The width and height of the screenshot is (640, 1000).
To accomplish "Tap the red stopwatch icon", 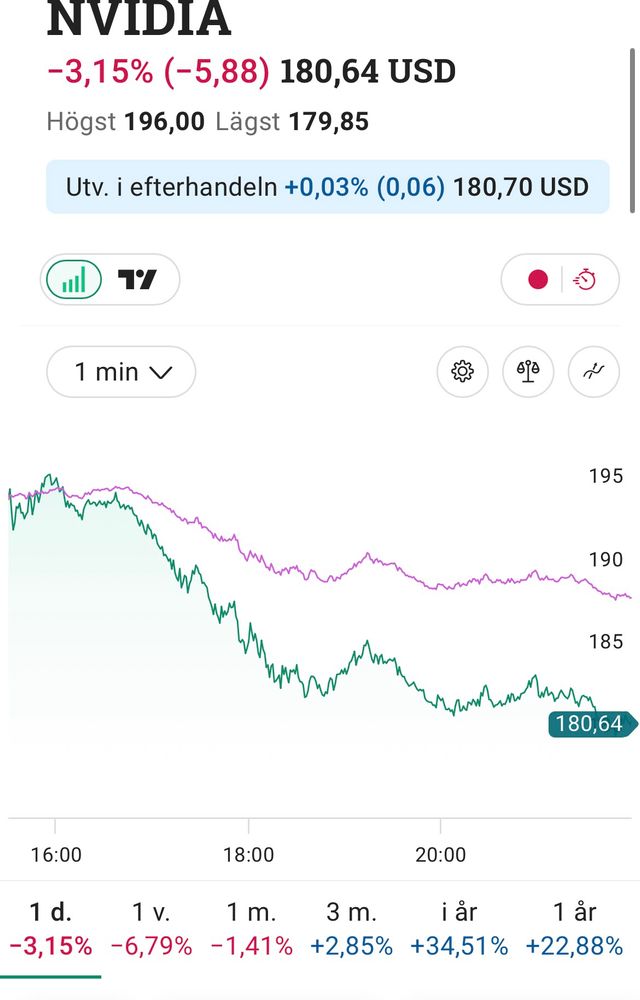I will [x=585, y=280].
